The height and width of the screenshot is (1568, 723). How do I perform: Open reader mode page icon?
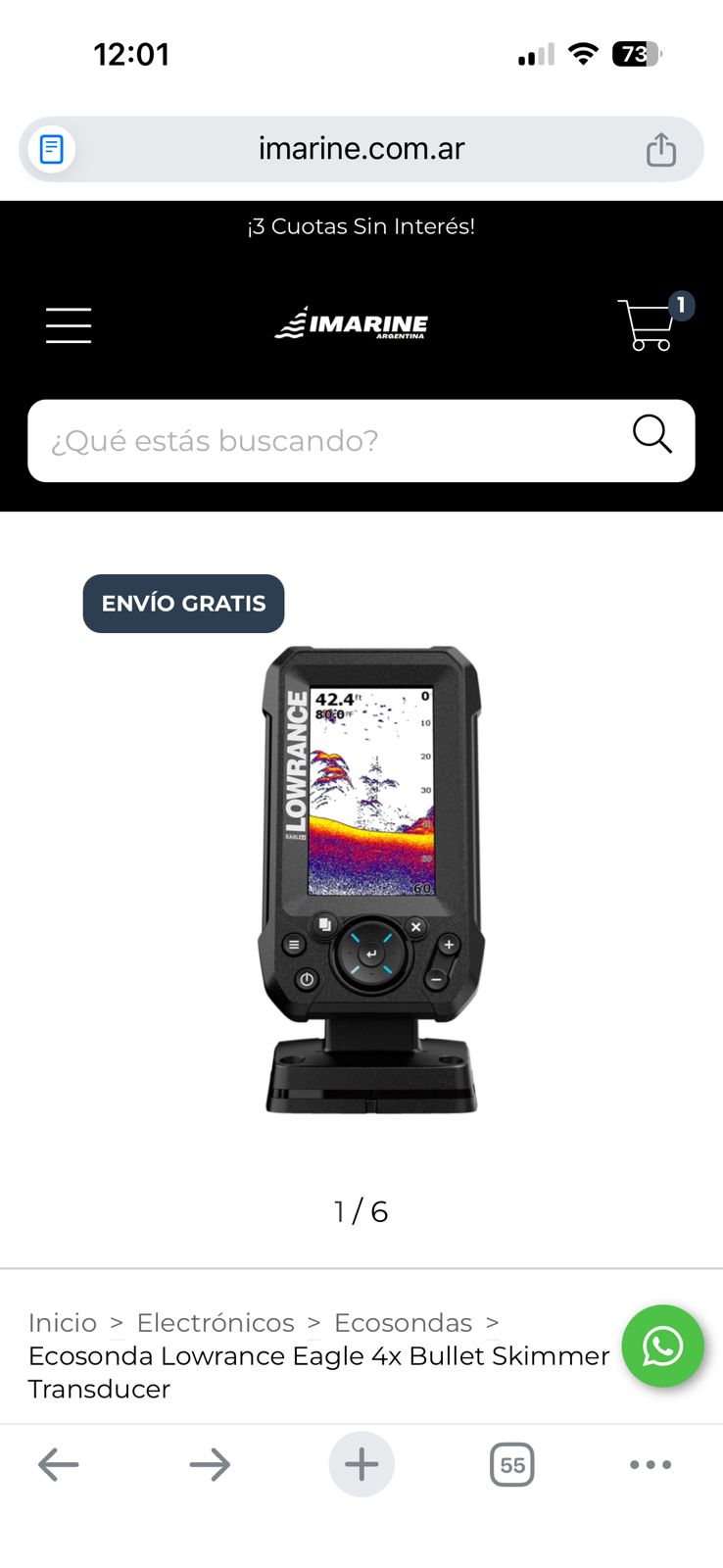(51, 150)
